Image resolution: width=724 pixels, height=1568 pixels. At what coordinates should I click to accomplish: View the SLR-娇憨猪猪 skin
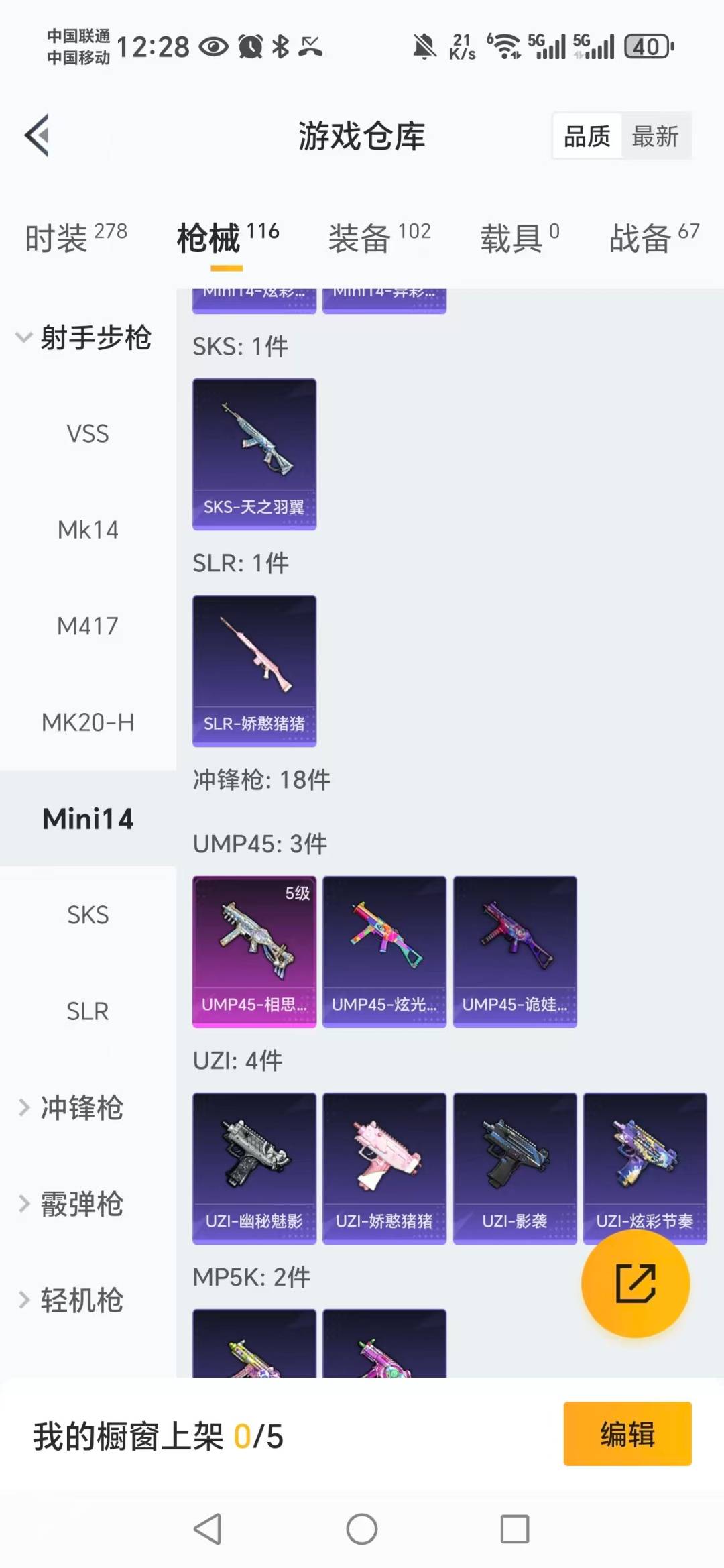click(x=254, y=671)
